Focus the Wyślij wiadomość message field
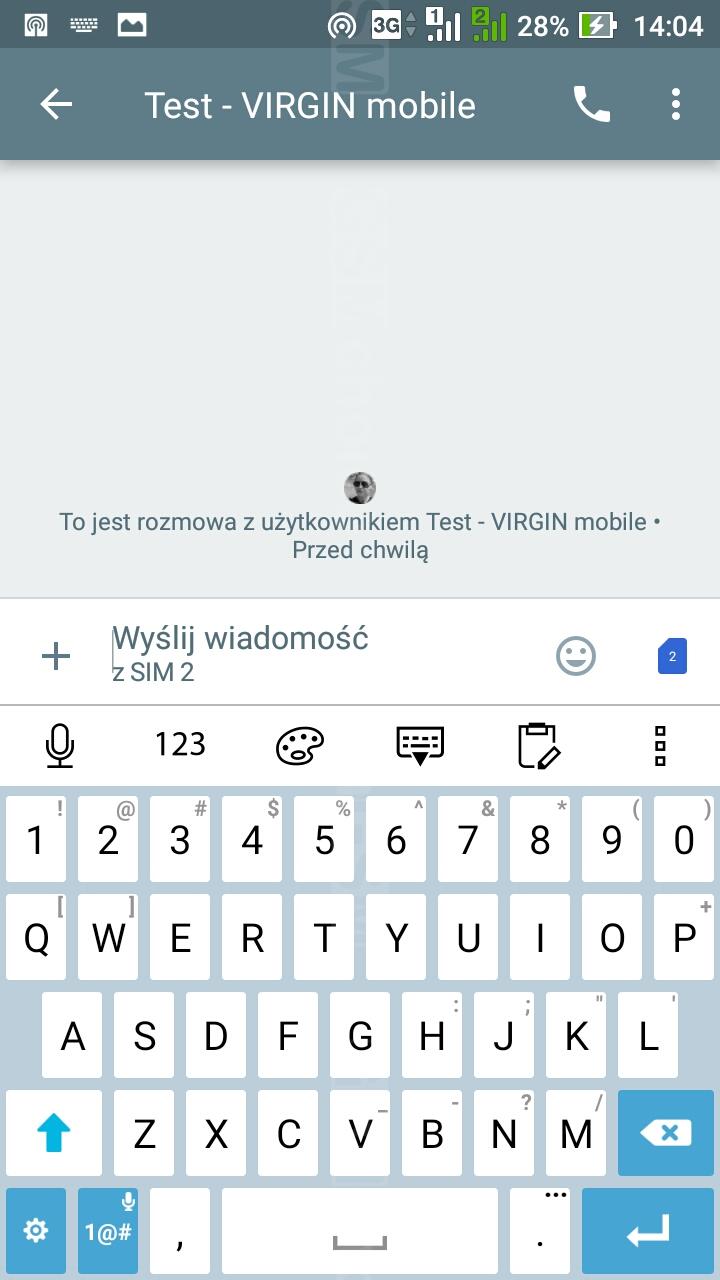 (x=320, y=652)
